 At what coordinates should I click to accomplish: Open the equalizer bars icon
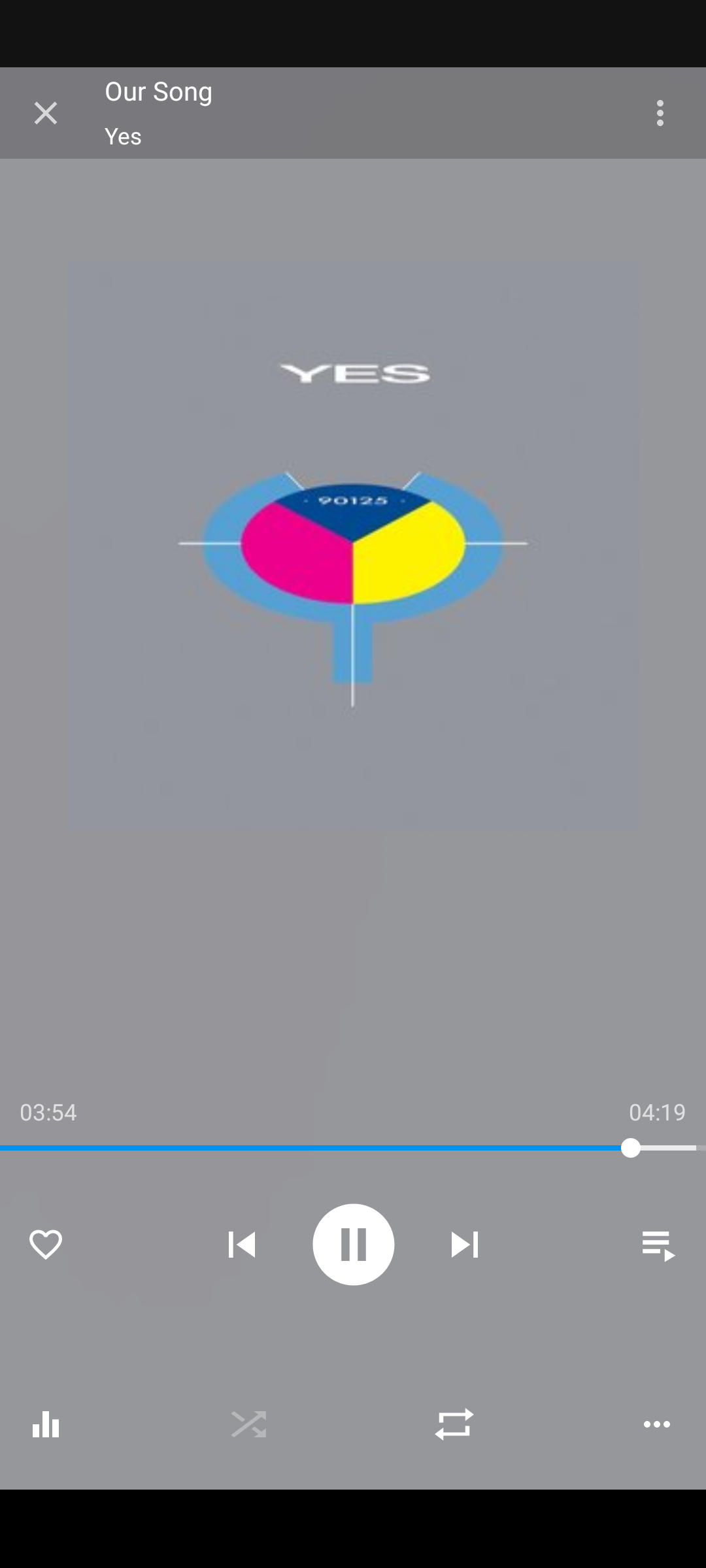[46, 1424]
